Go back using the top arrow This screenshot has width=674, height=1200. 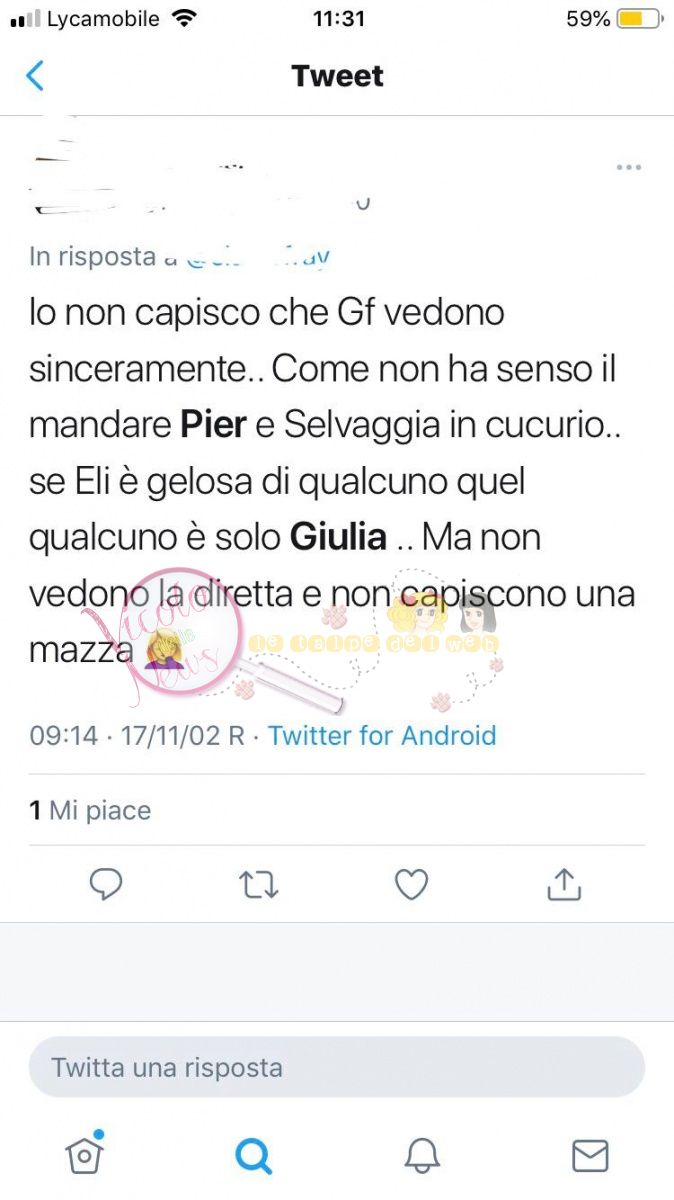(x=35, y=76)
